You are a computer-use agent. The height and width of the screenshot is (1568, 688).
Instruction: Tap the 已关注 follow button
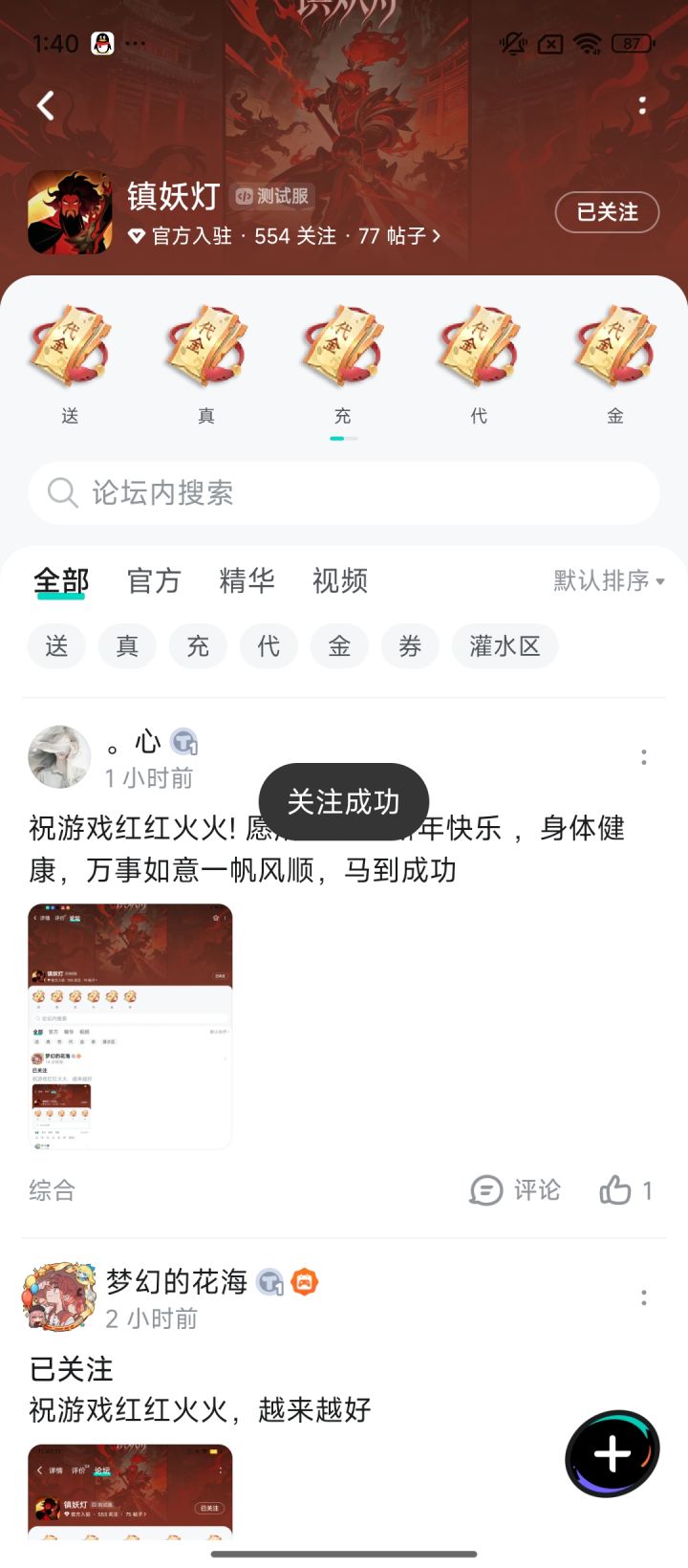607,212
